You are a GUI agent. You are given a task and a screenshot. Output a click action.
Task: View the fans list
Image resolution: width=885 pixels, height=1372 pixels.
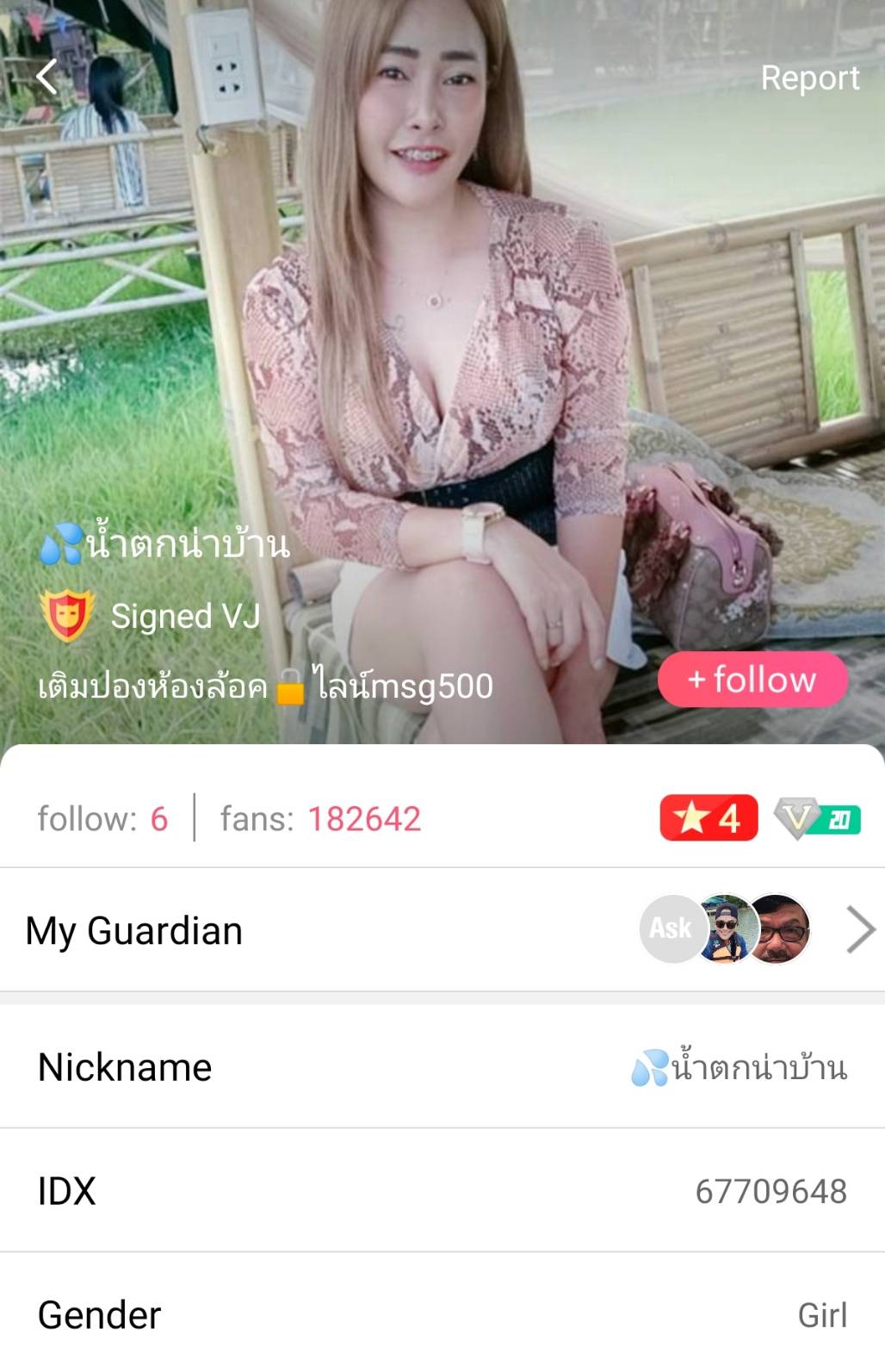320,819
